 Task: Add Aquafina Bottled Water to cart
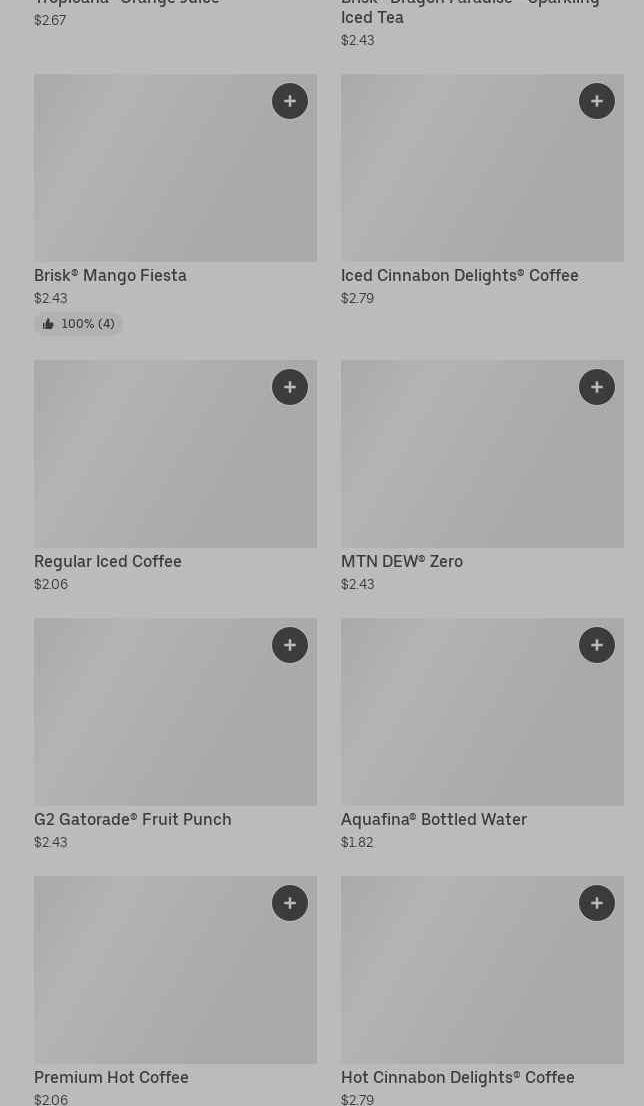(597, 645)
